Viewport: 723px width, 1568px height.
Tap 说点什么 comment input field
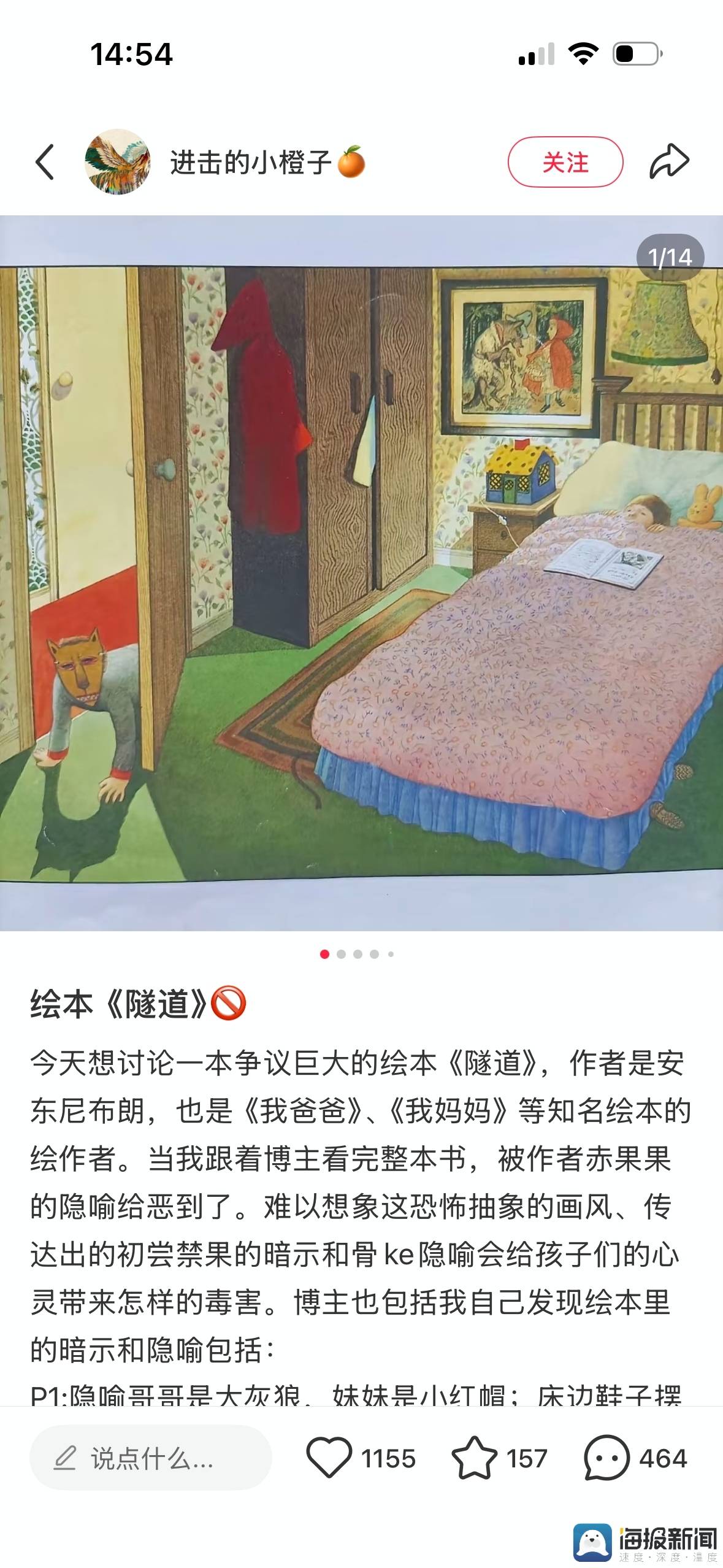tap(151, 1458)
